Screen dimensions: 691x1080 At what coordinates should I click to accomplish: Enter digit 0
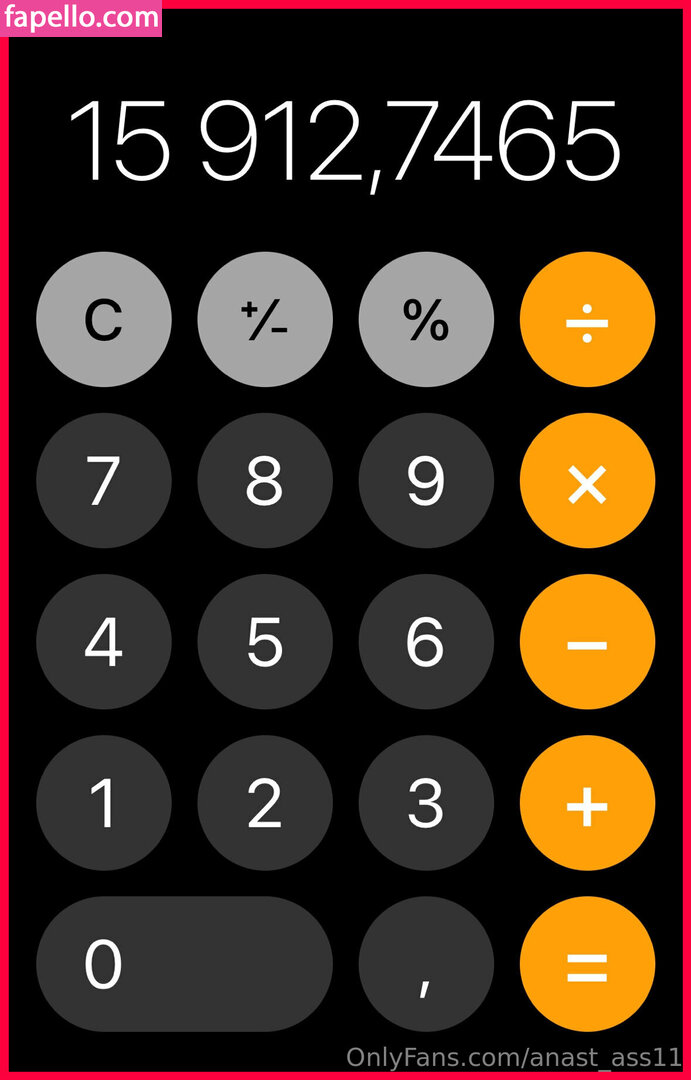coord(184,964)
